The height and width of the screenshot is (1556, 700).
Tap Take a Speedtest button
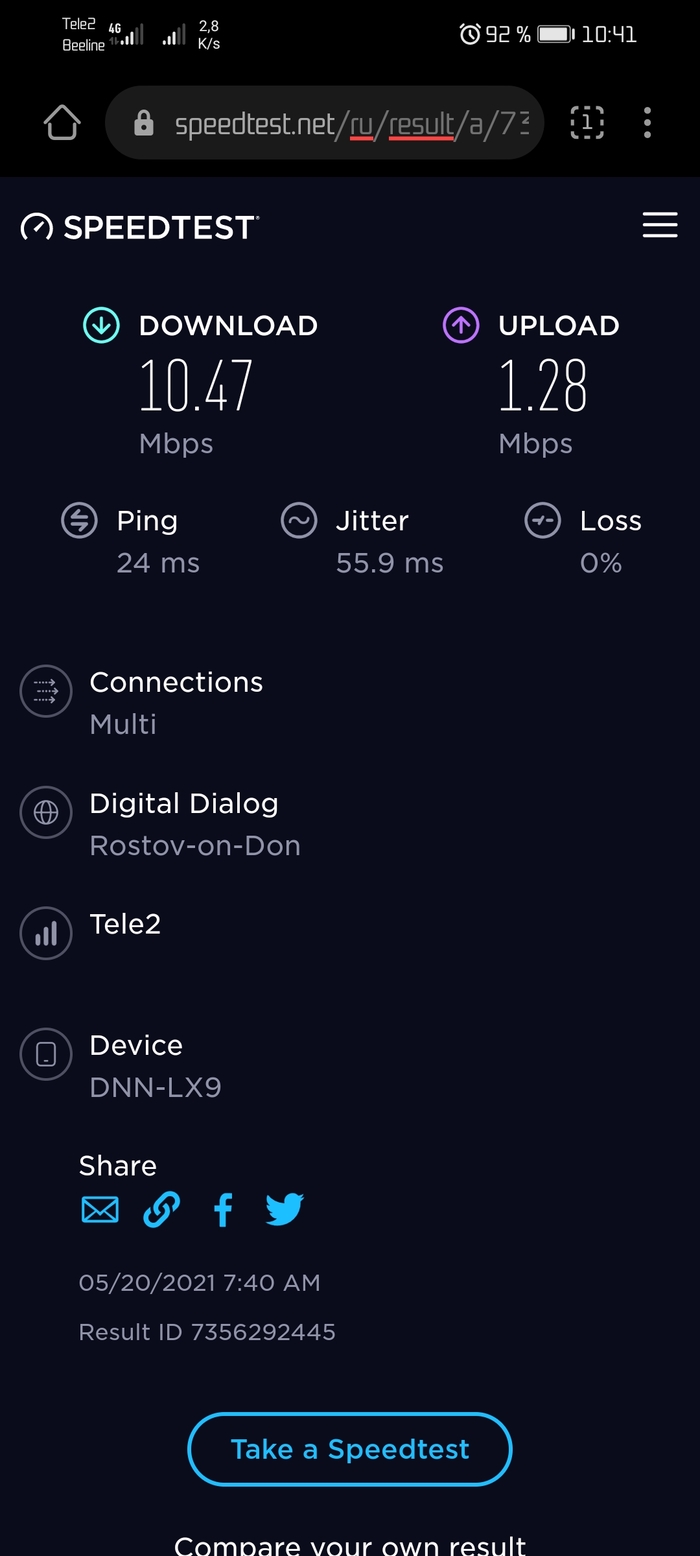coord(350,1449)
